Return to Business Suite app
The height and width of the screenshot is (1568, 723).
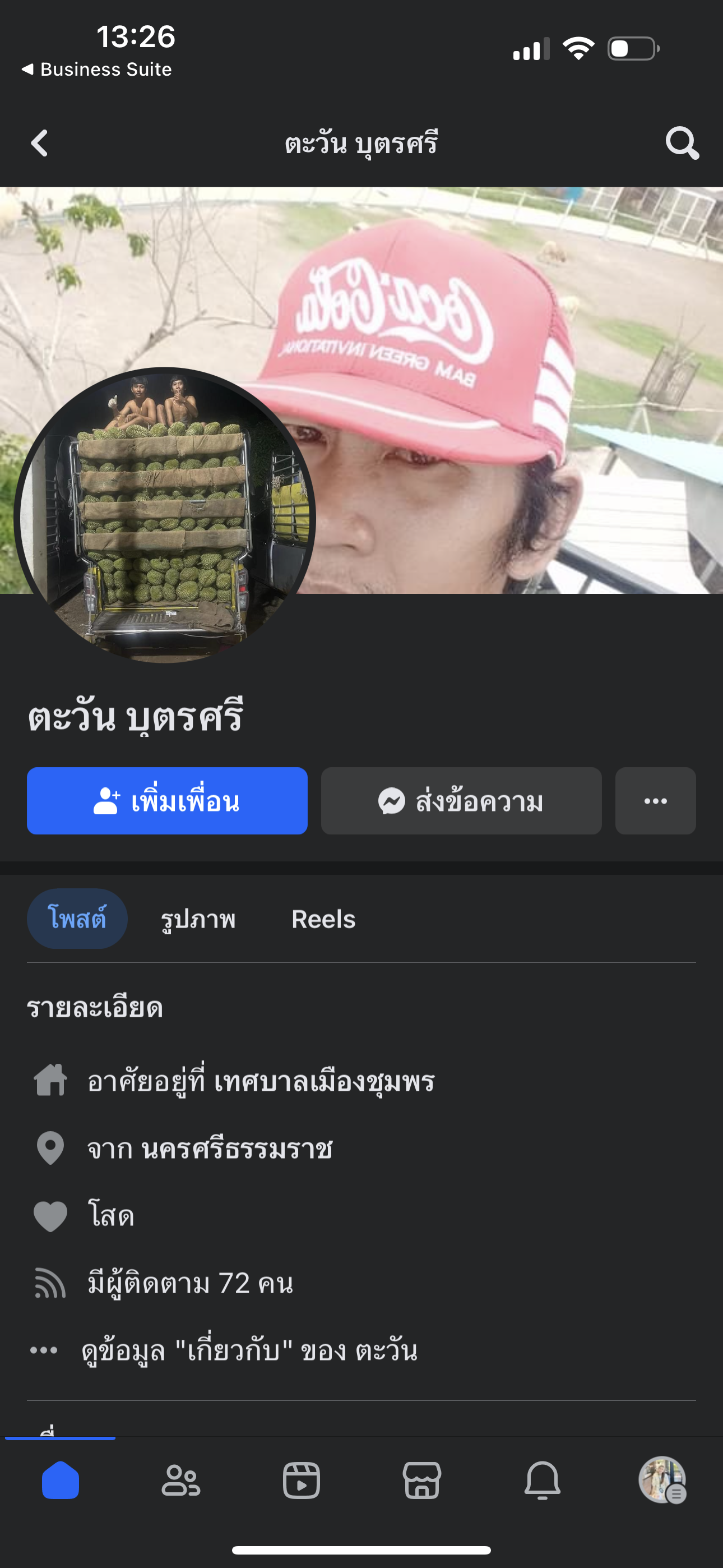(98, 70)
